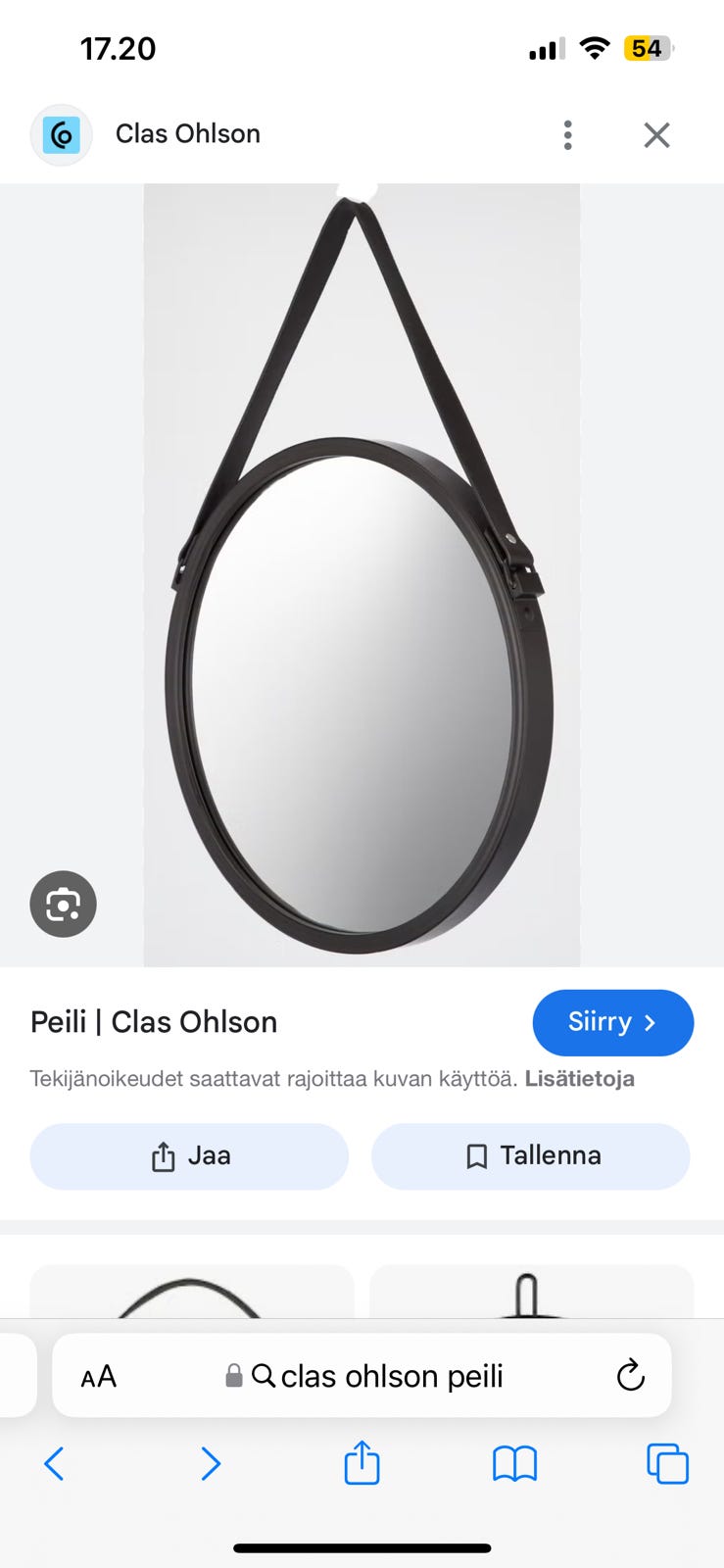Tap the Jaa share icon
Viewport: 724px width, 1568px height.
[162, 1156]
